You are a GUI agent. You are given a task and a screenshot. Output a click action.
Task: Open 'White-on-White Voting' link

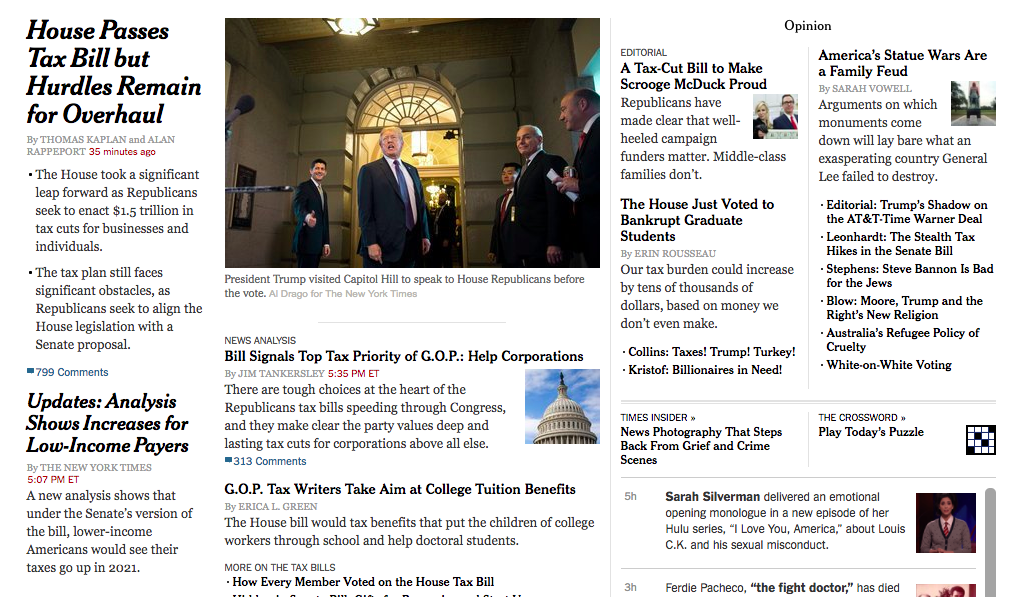[x=889, y=365]
